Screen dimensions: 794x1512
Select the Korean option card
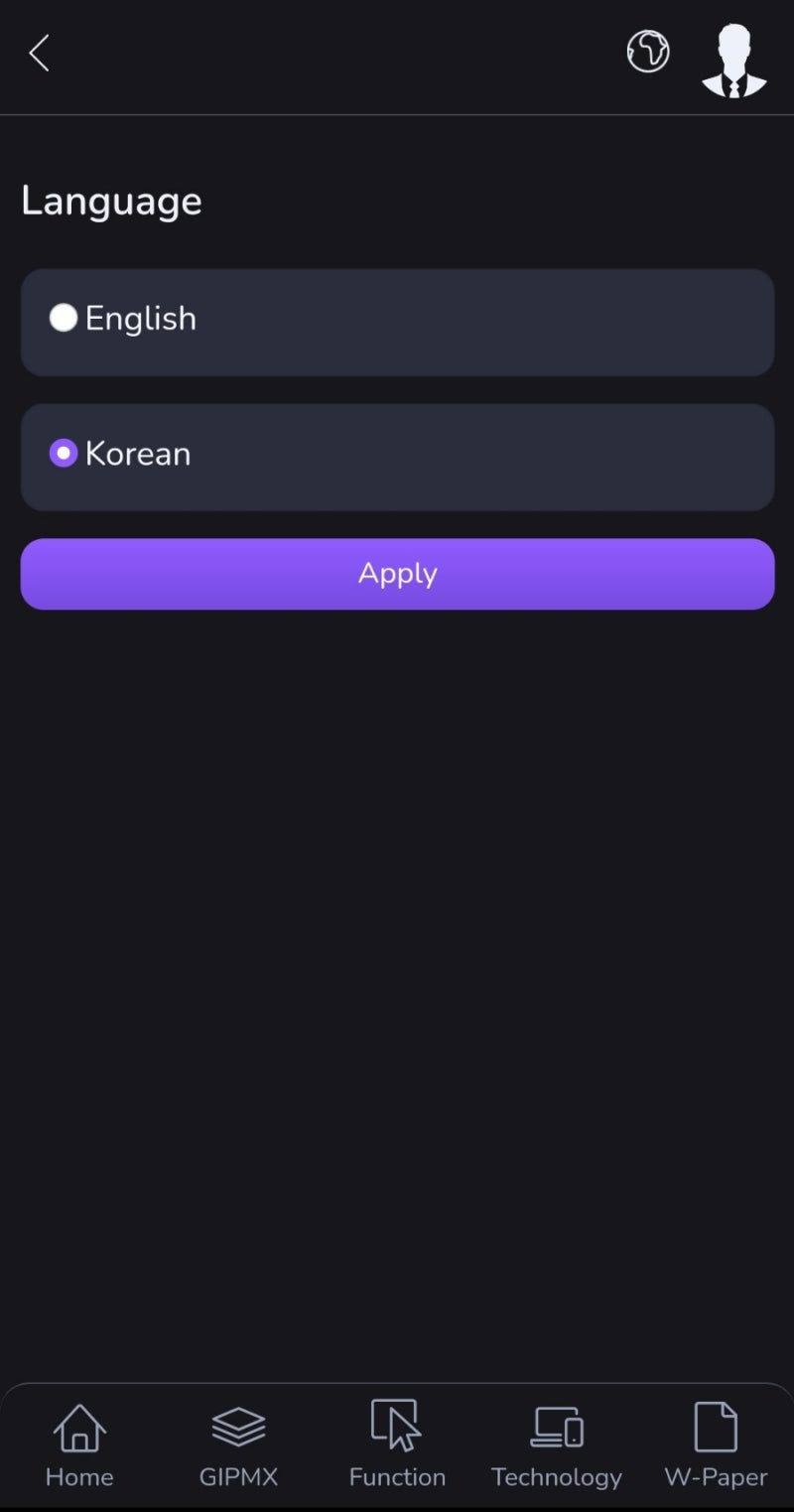pos(397,458)
